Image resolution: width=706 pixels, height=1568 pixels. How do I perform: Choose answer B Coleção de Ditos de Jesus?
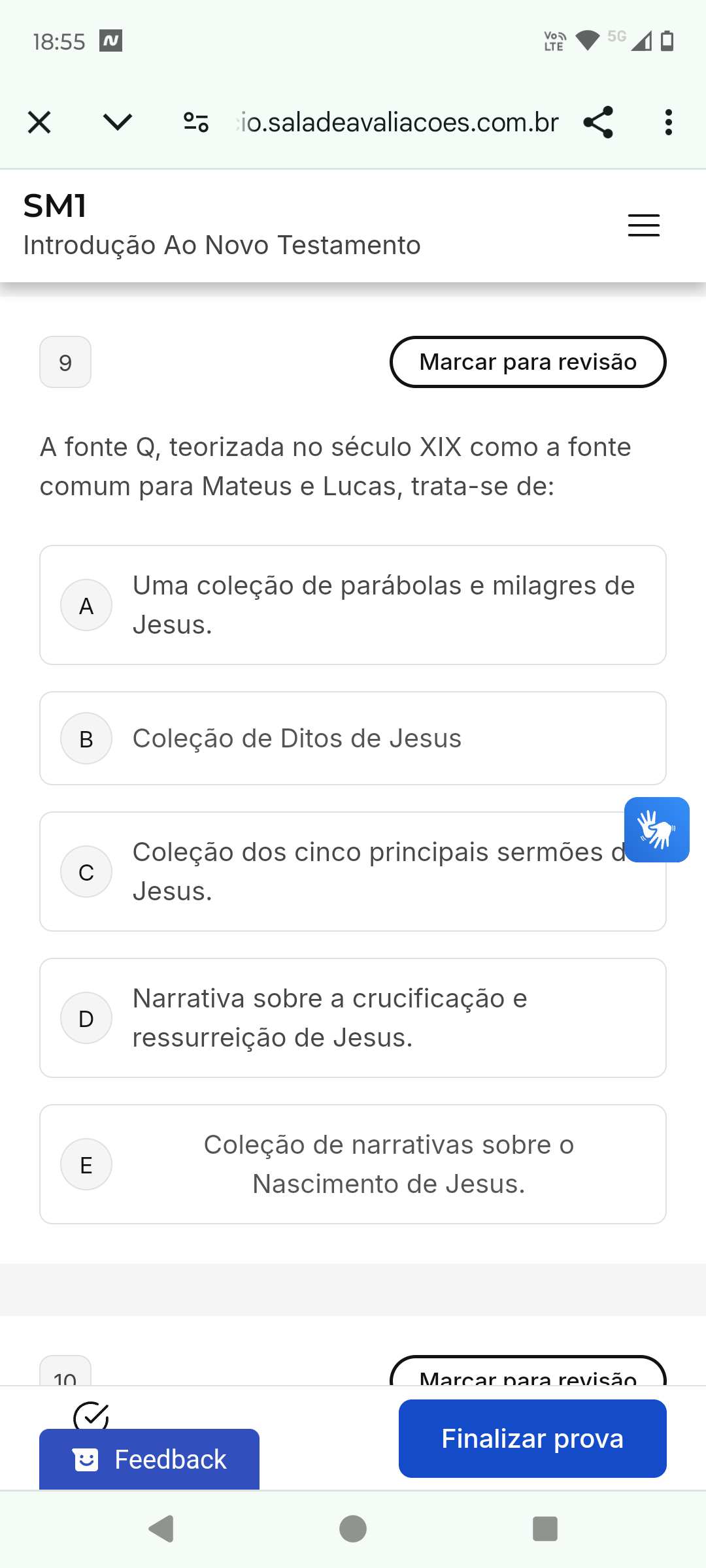353,738
